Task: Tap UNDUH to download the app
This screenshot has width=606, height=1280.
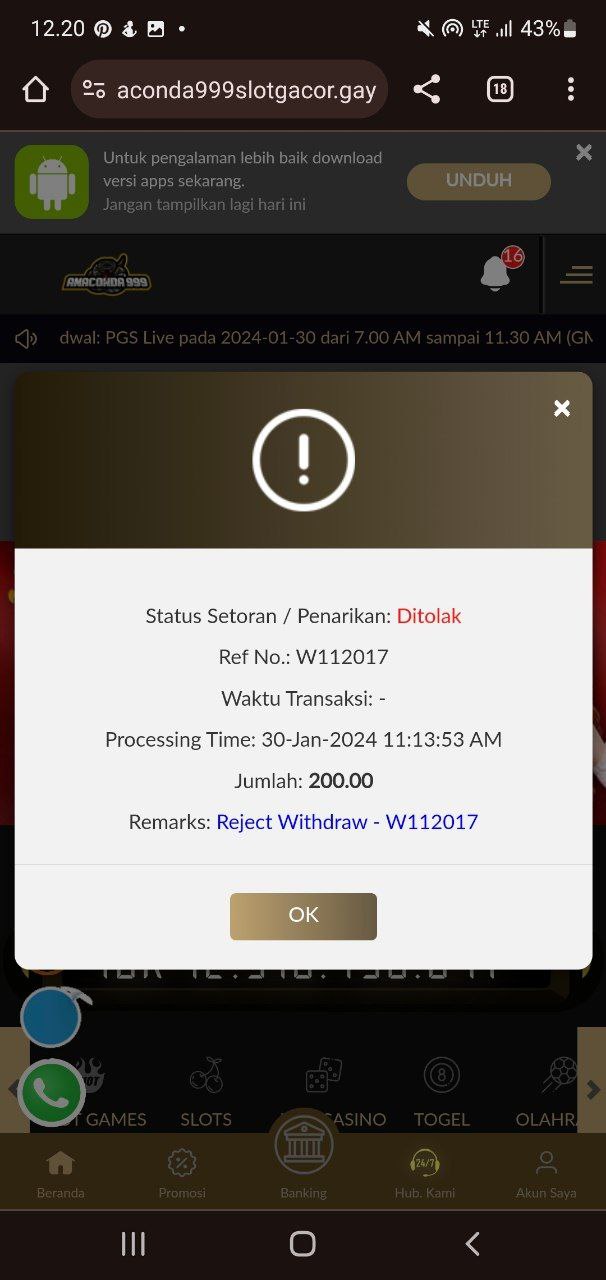Action: point(478,181)
